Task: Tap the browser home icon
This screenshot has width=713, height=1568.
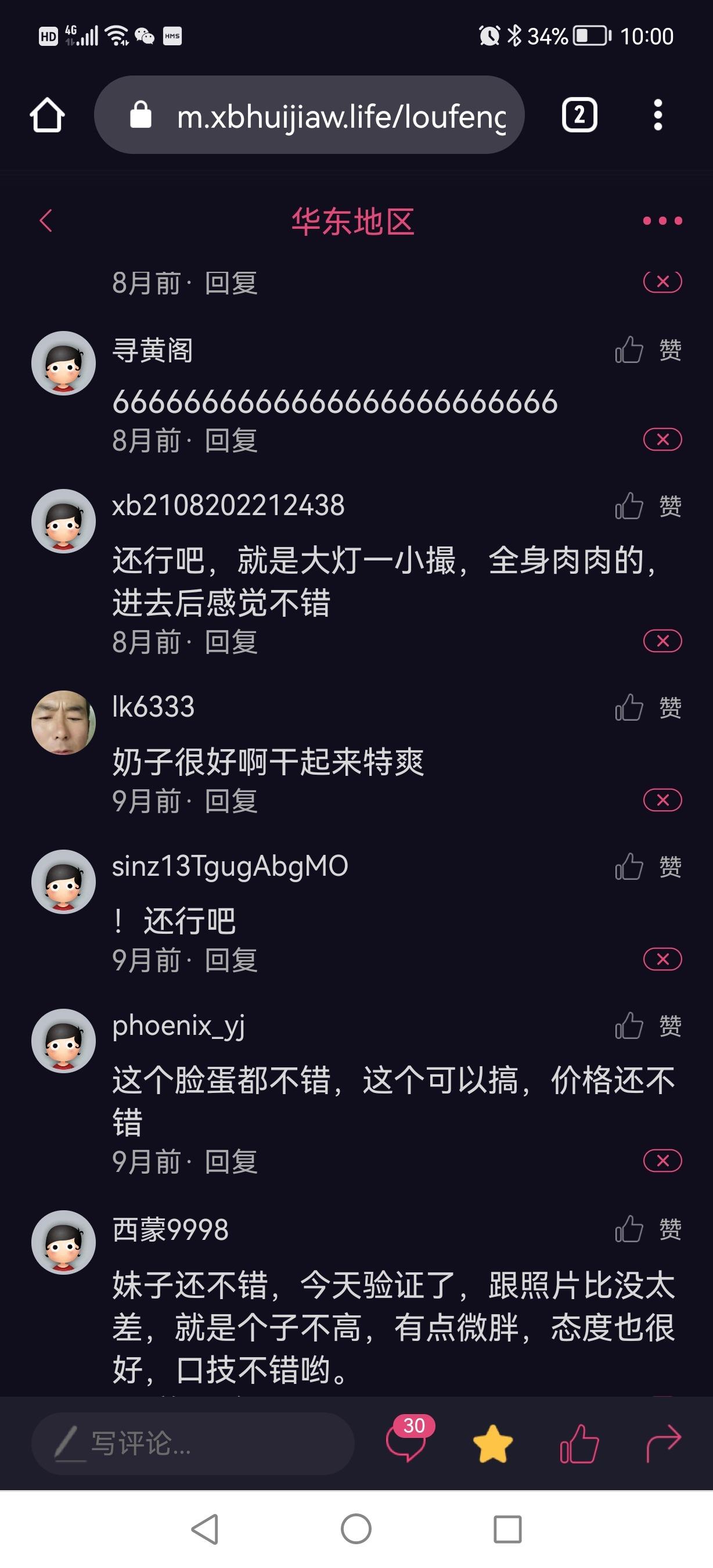Action: (x=48, y=115)
